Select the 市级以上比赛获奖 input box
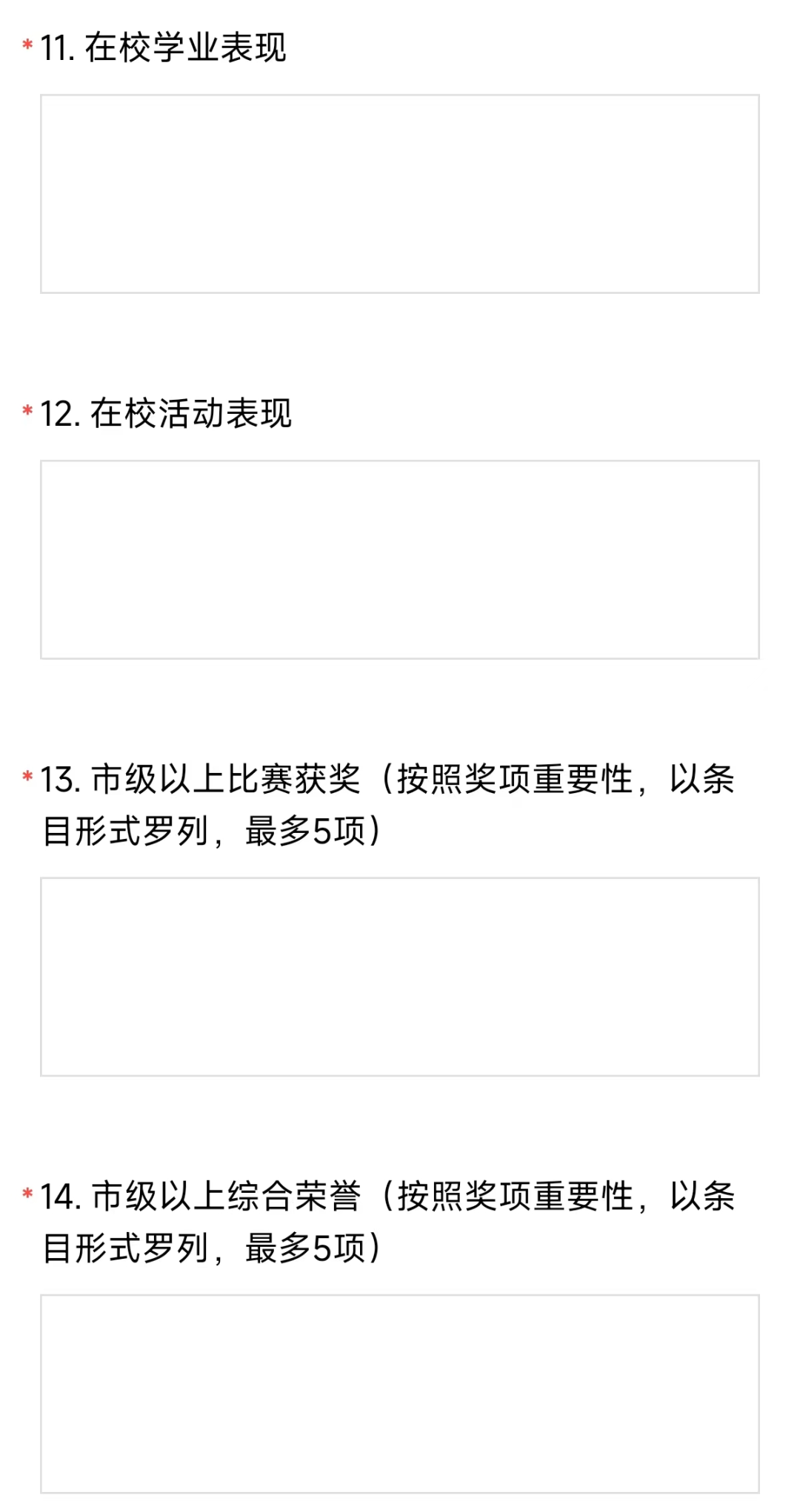The width and height of the screenshot is (800, 1512). pos(400,976)
